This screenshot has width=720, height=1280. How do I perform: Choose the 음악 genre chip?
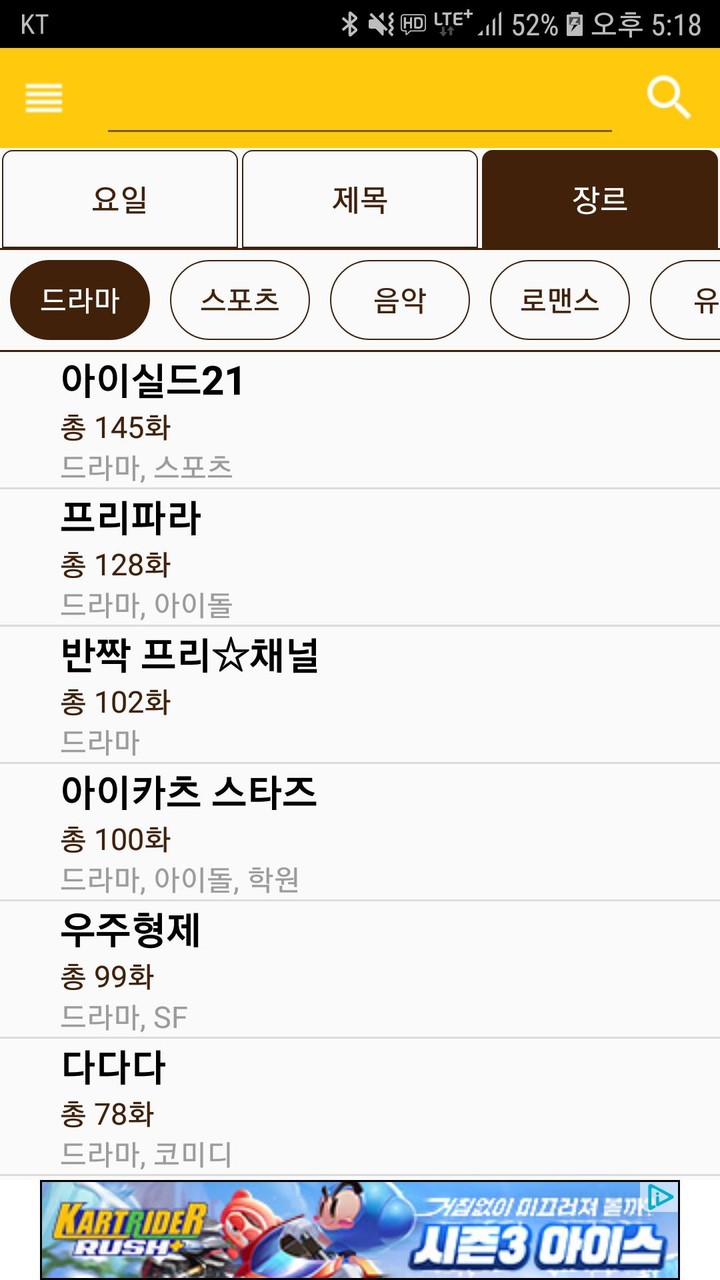(x=400, y=300)
